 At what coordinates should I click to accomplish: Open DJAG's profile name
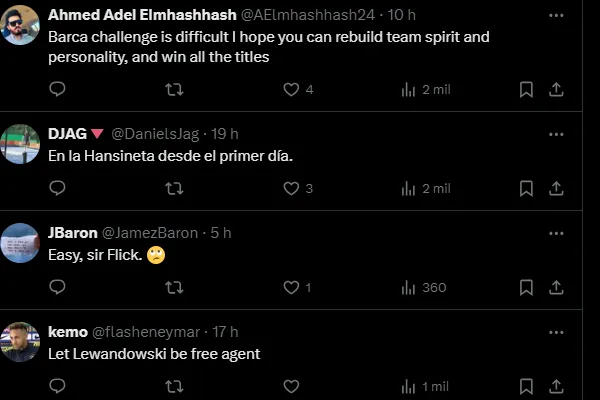point(67,133)
